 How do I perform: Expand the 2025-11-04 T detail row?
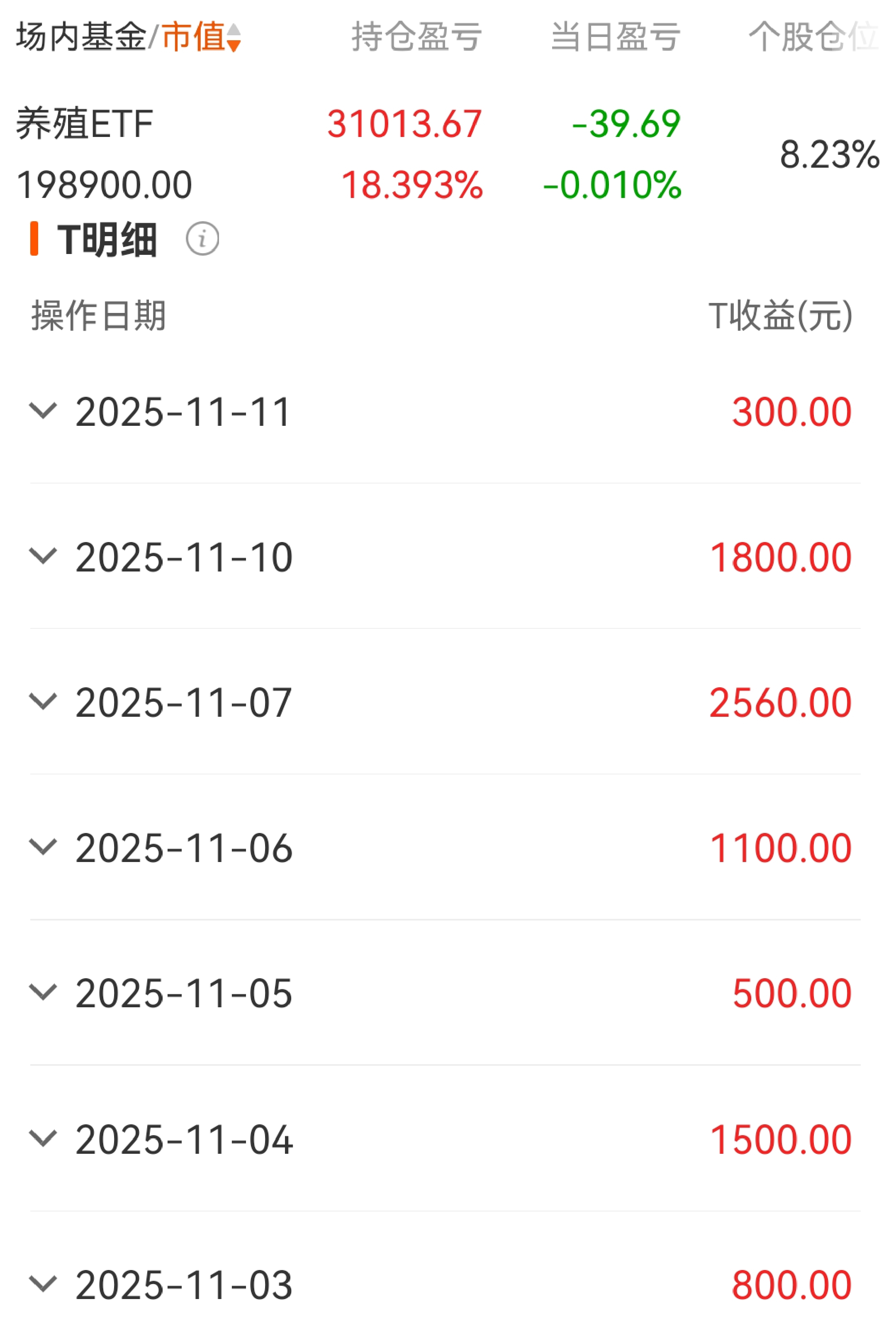click(x=44, y=1139)
